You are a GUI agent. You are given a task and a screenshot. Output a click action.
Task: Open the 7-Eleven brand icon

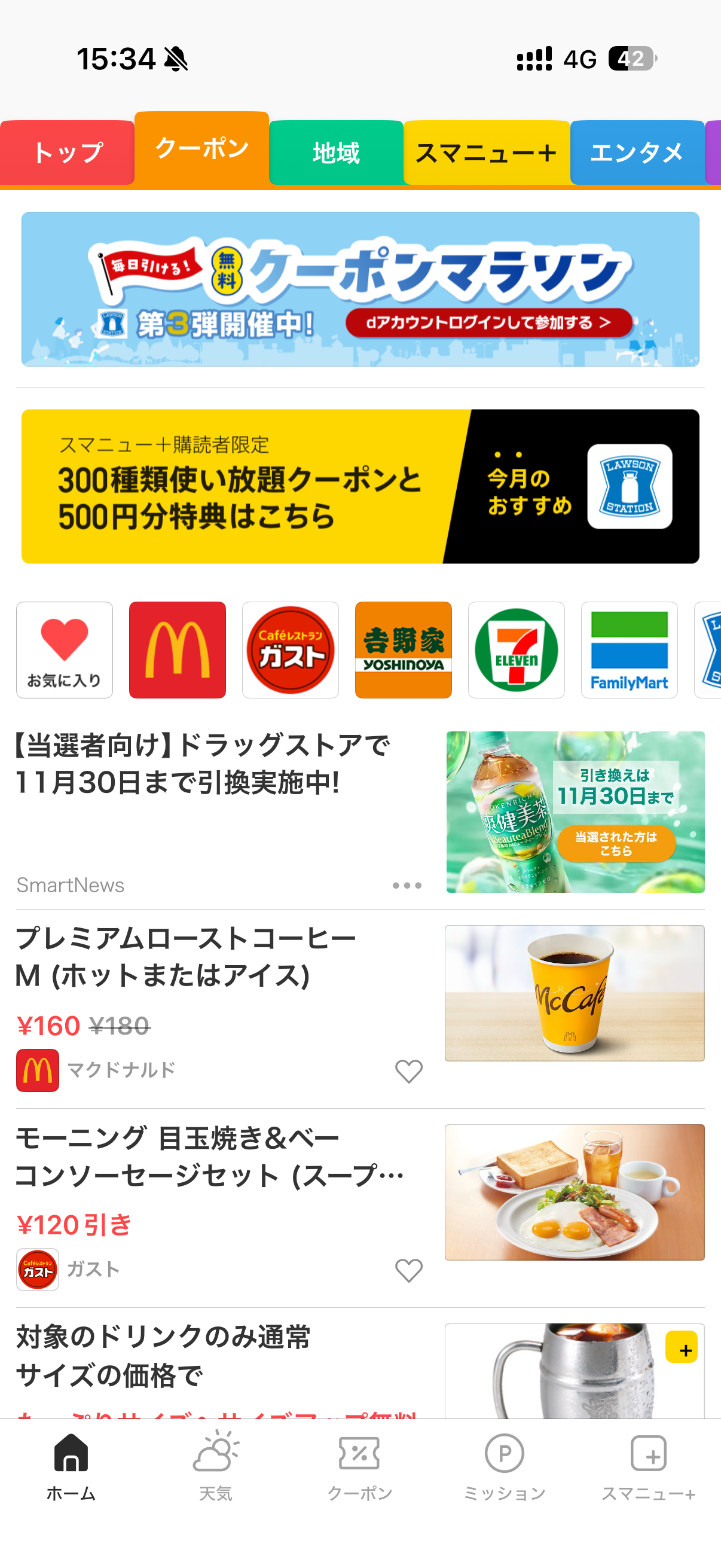(x=516, y=649)
